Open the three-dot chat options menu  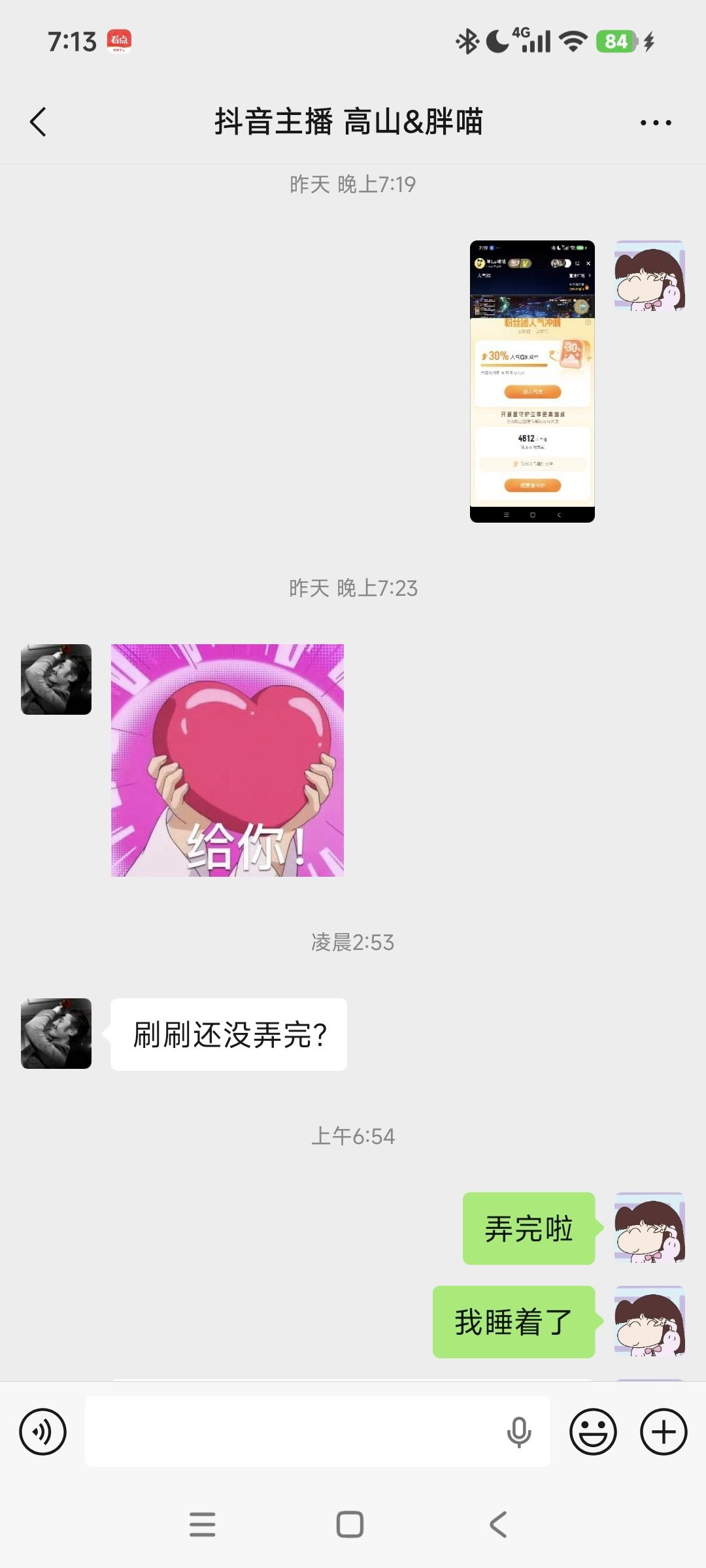point(655,122)
